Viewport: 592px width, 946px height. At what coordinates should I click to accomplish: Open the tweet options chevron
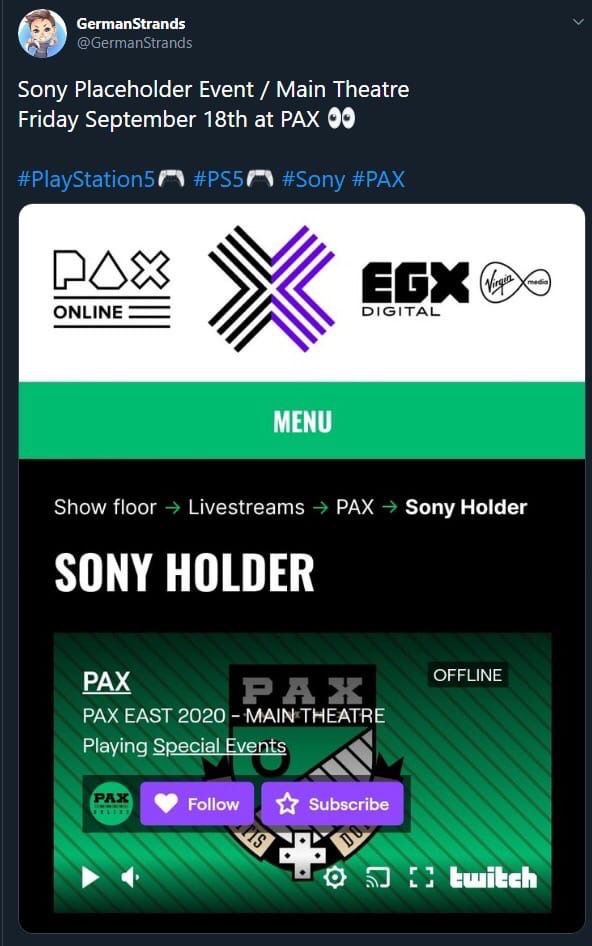(x=578, y=22)
